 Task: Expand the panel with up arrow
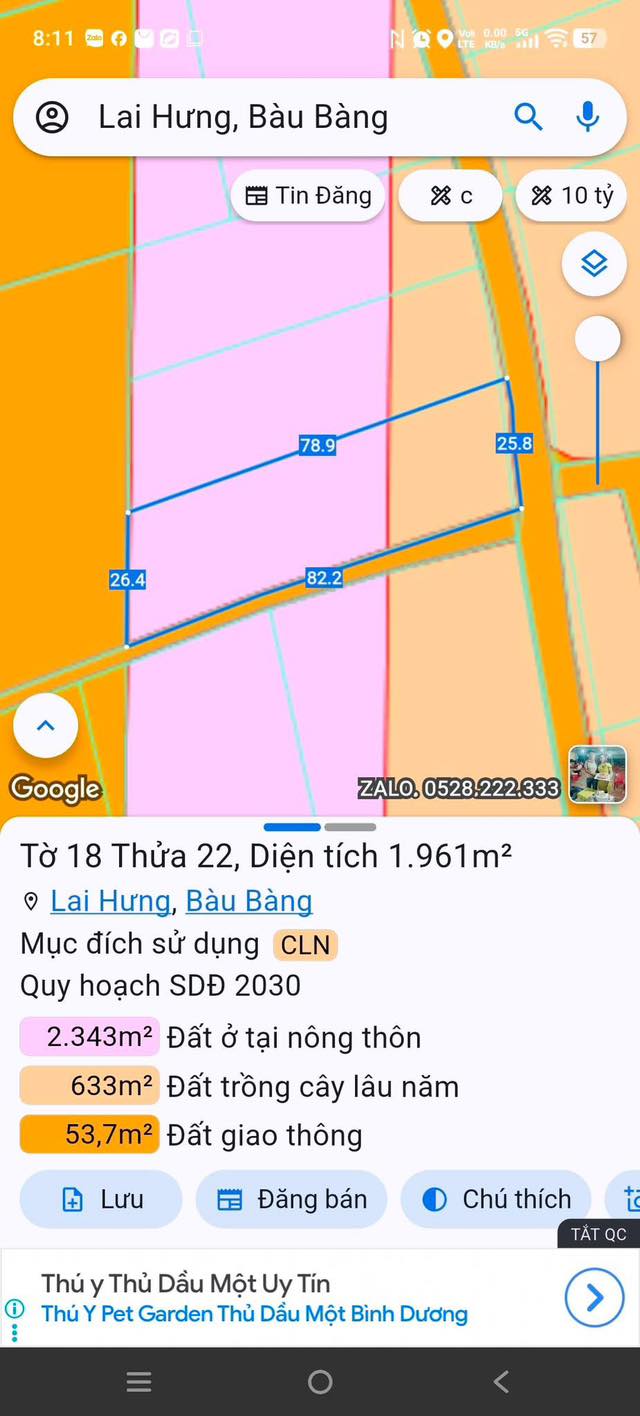(45, 726)
